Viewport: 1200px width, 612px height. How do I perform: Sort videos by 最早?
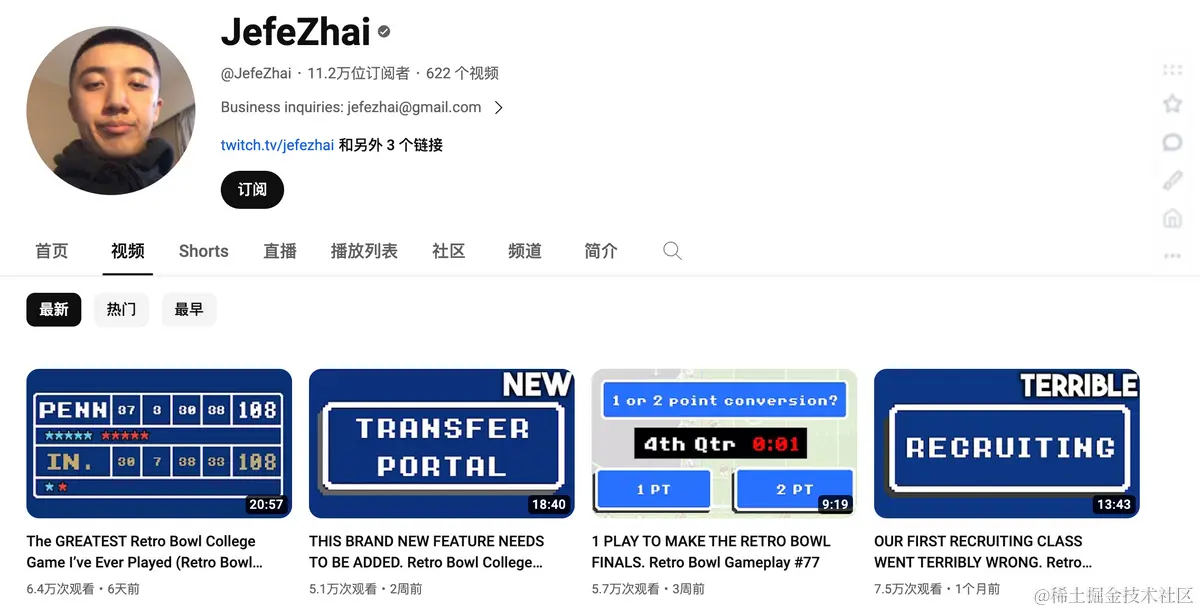(x=189, y=310)
